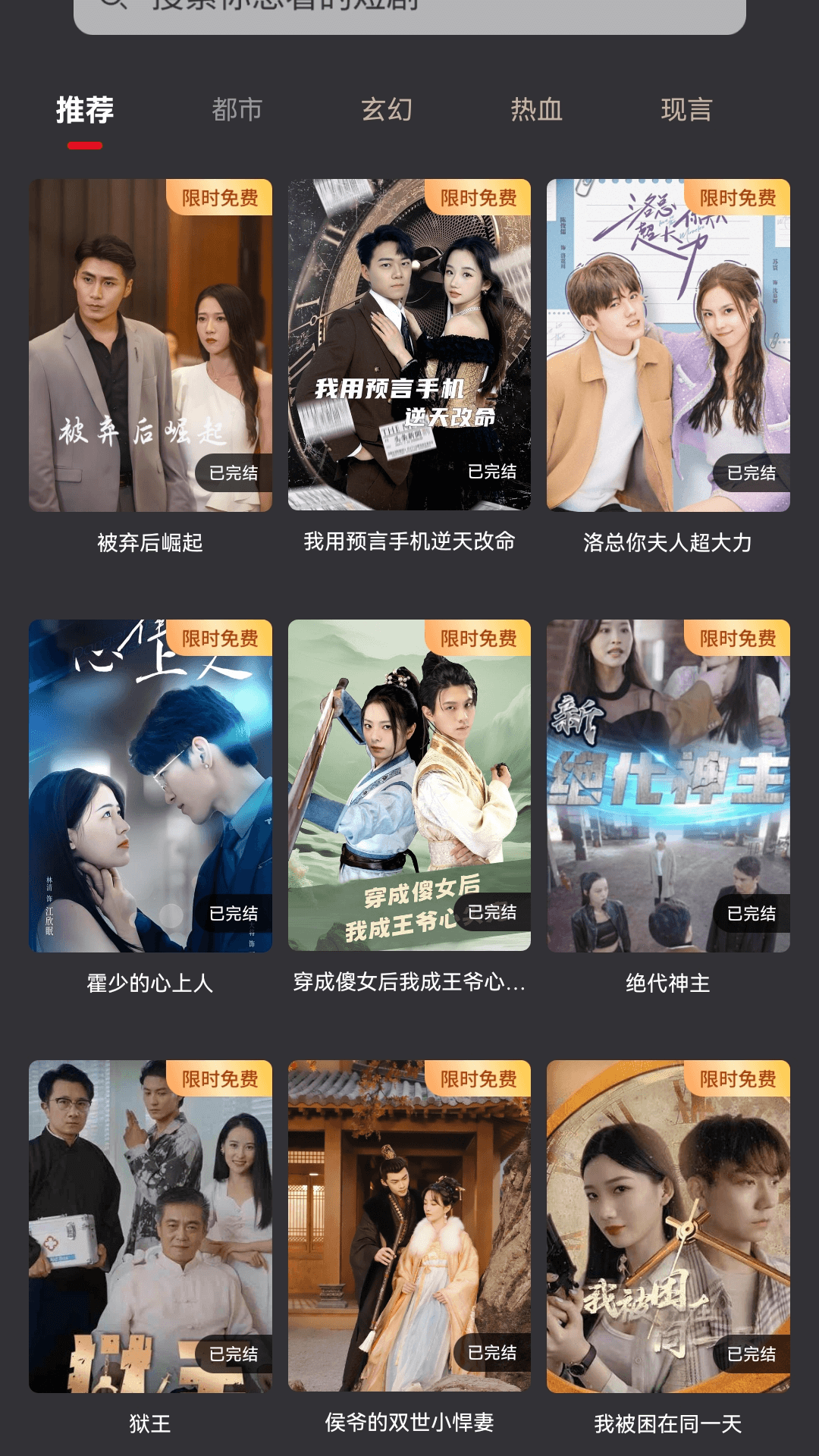
Task: Switch to the 玄幻 tab
Action: coord(386,110)
